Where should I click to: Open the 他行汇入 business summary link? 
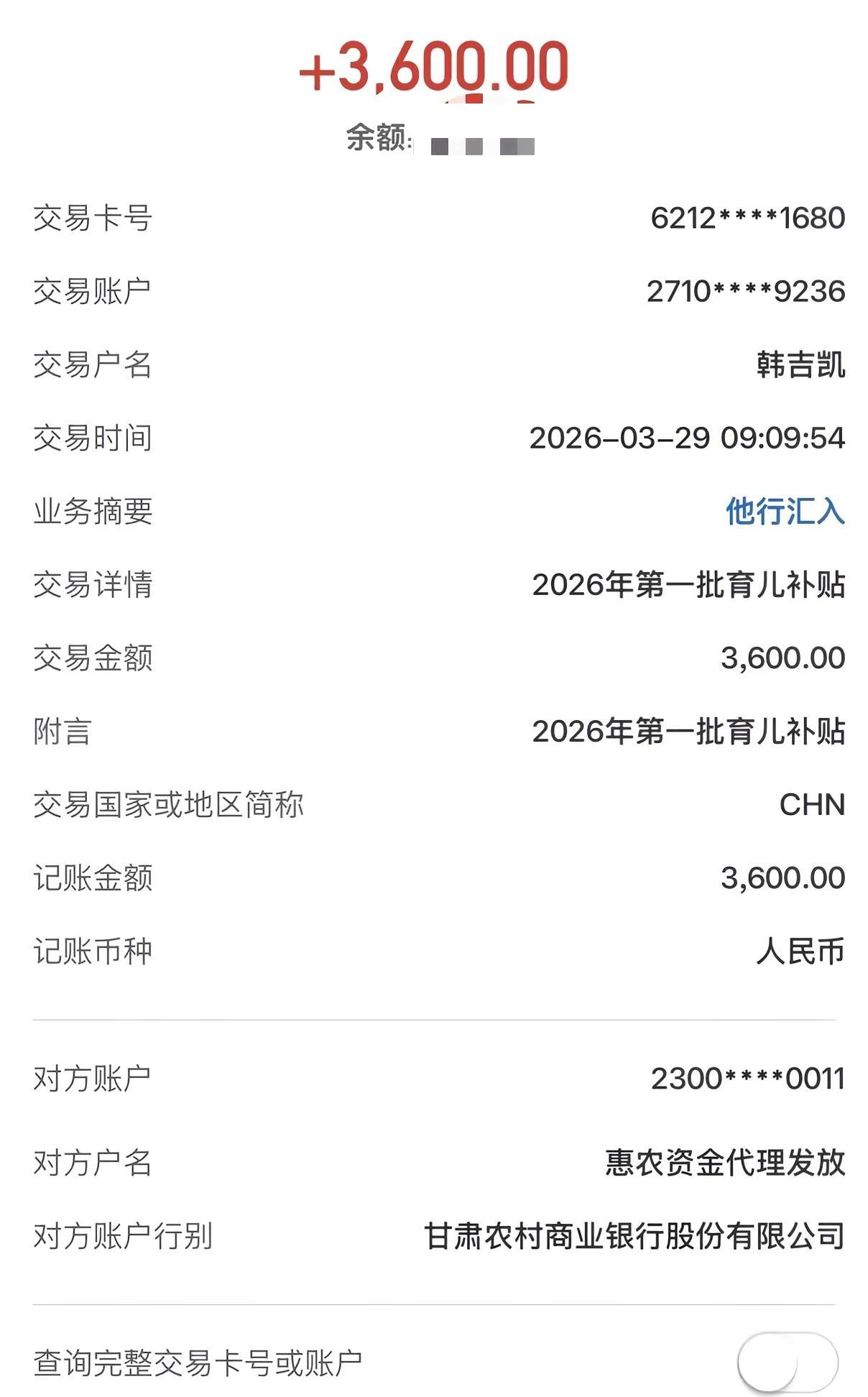(785, 512)
